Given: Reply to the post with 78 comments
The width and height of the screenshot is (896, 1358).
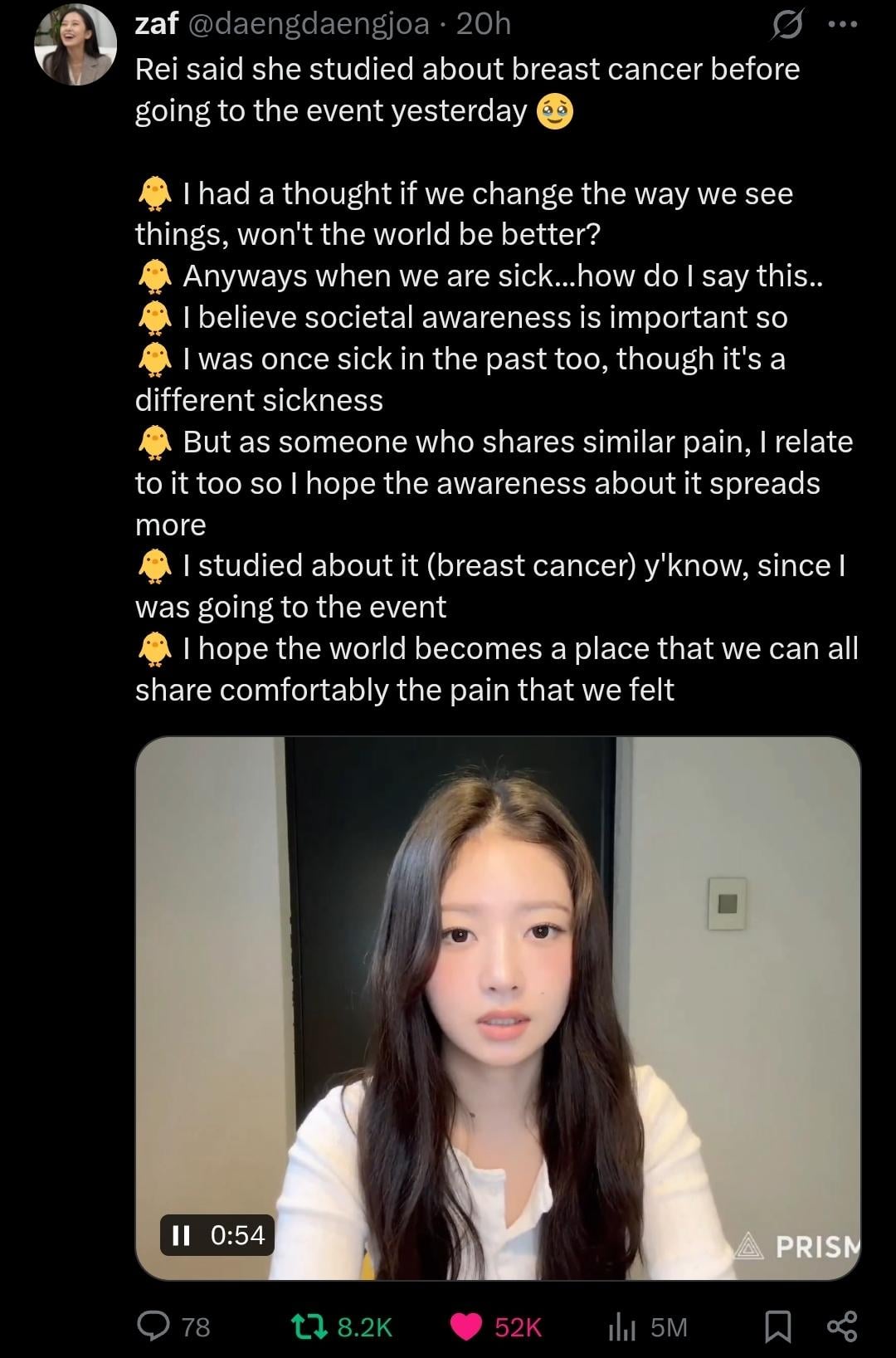Looking at the screenshot, I should tap(153, 1326).
